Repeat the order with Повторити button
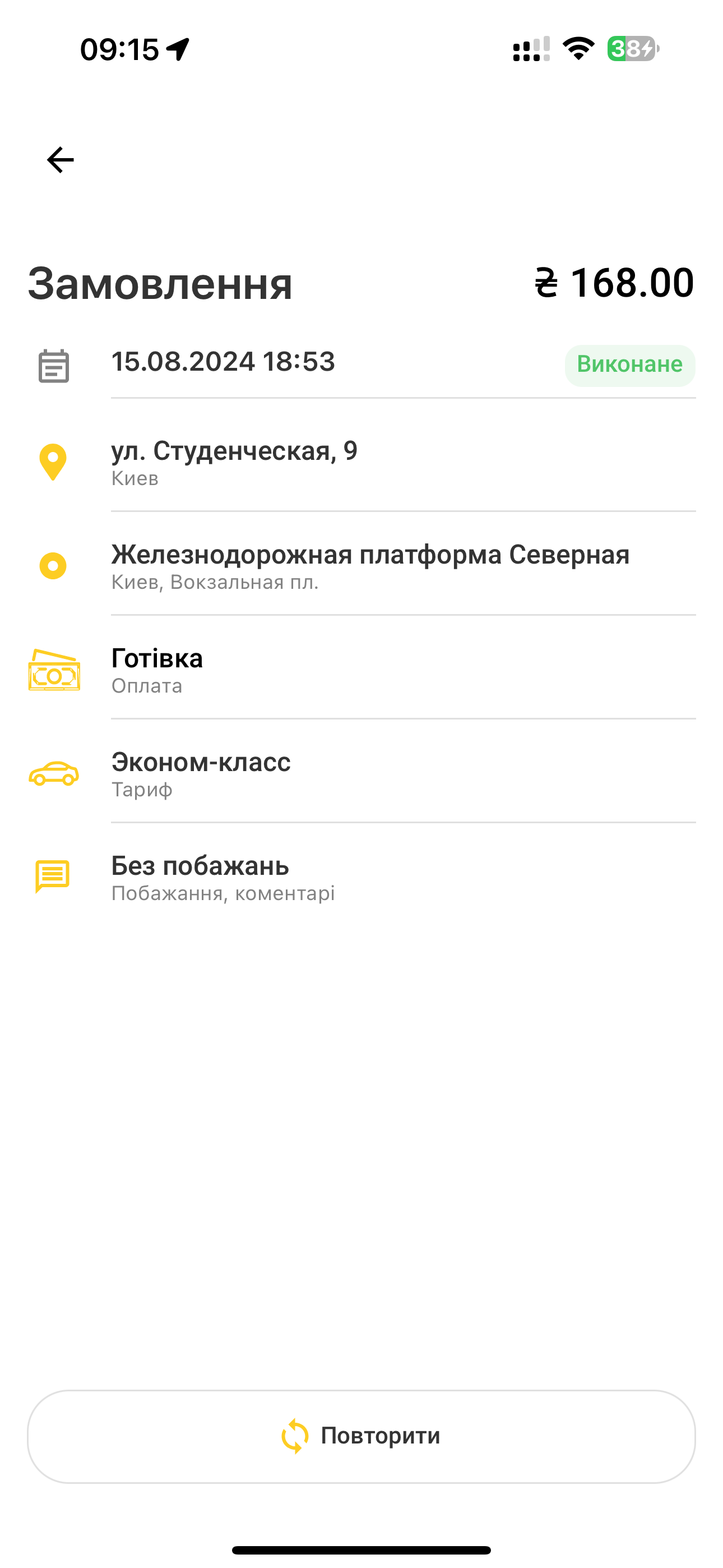Screen dimensions: 723x1568 click(361, 1436)
